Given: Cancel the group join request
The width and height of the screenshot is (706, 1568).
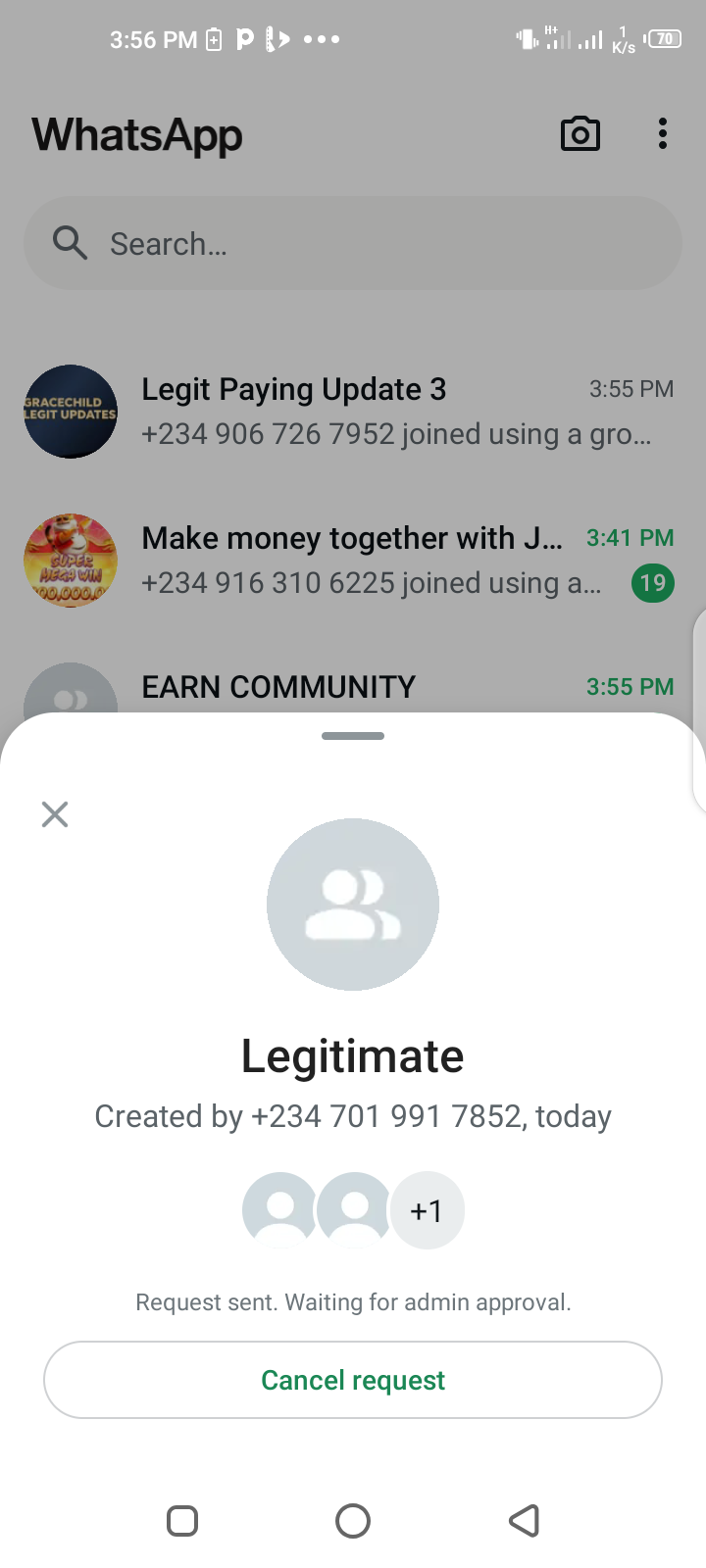Looking at the screenshot, I should coord(353,1380).
